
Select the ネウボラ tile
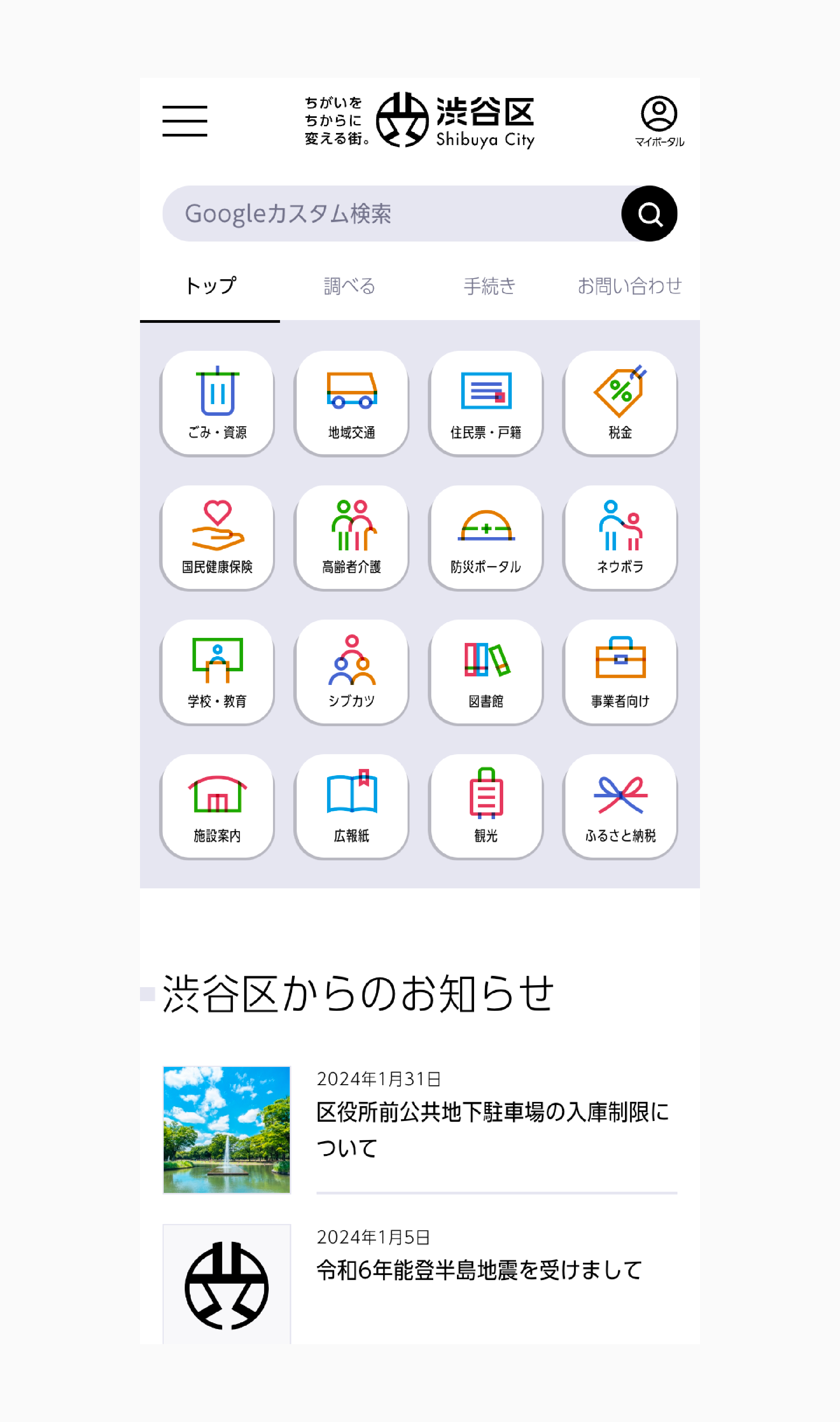(620, 537)
